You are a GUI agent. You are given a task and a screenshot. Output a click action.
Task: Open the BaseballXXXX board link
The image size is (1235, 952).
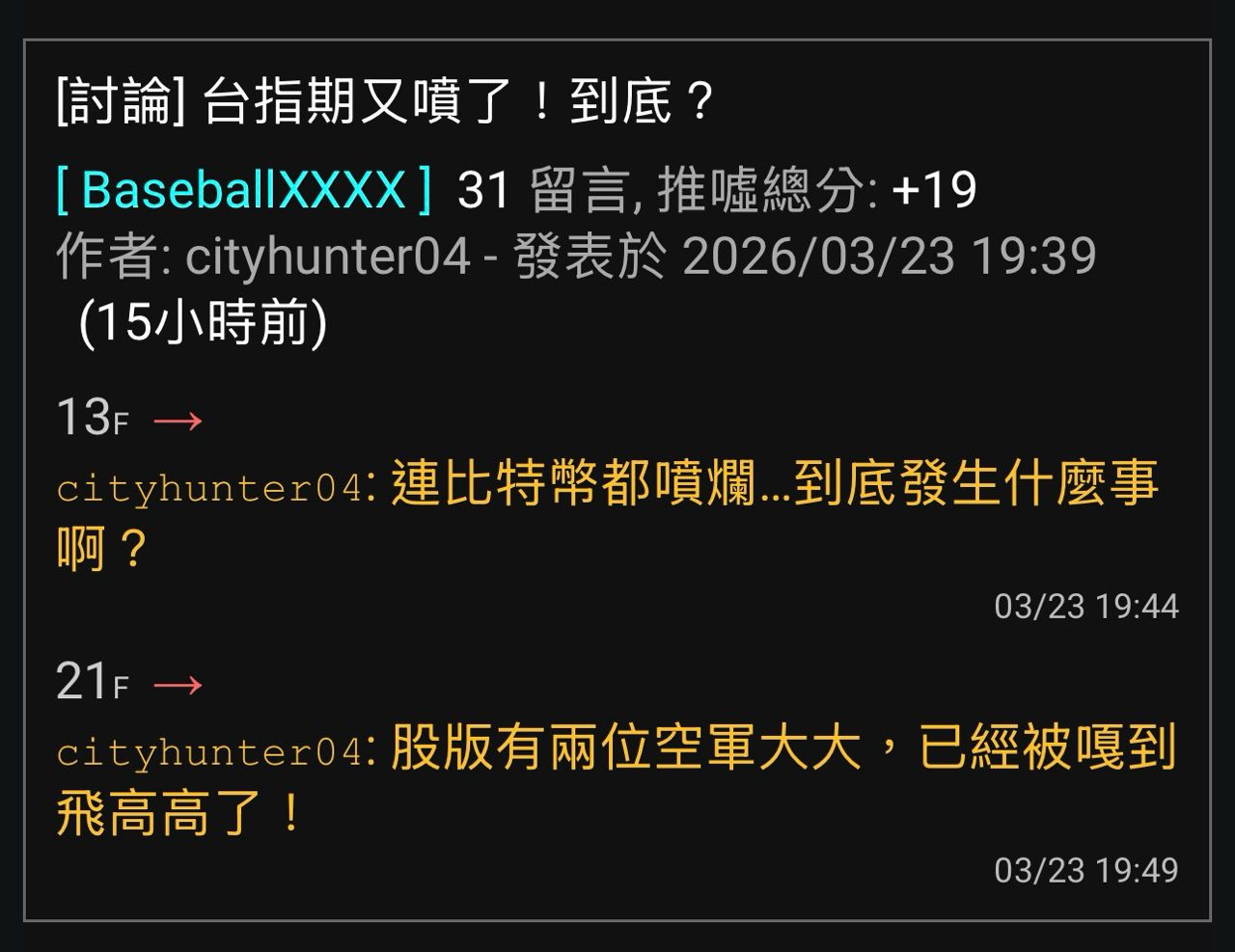pos(243,189)
